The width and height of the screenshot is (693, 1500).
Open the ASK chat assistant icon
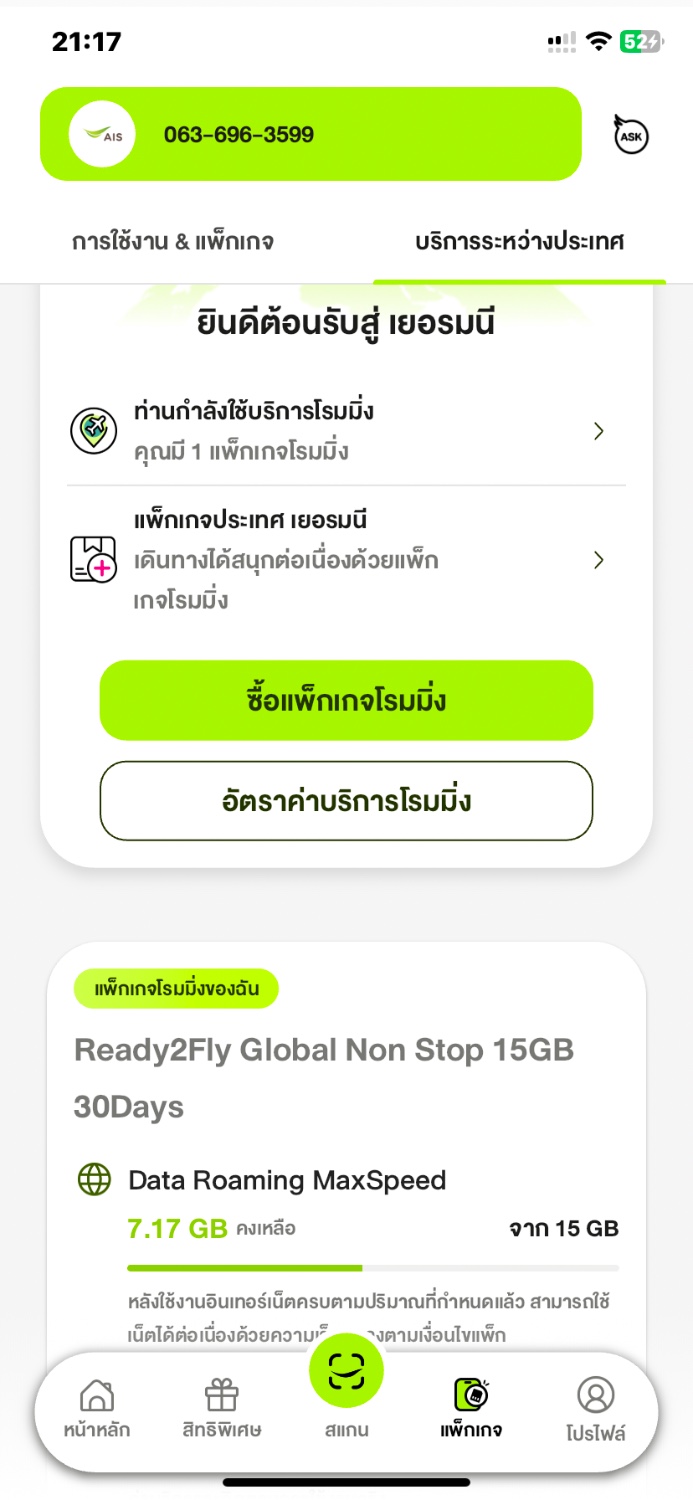pos(630,134)
